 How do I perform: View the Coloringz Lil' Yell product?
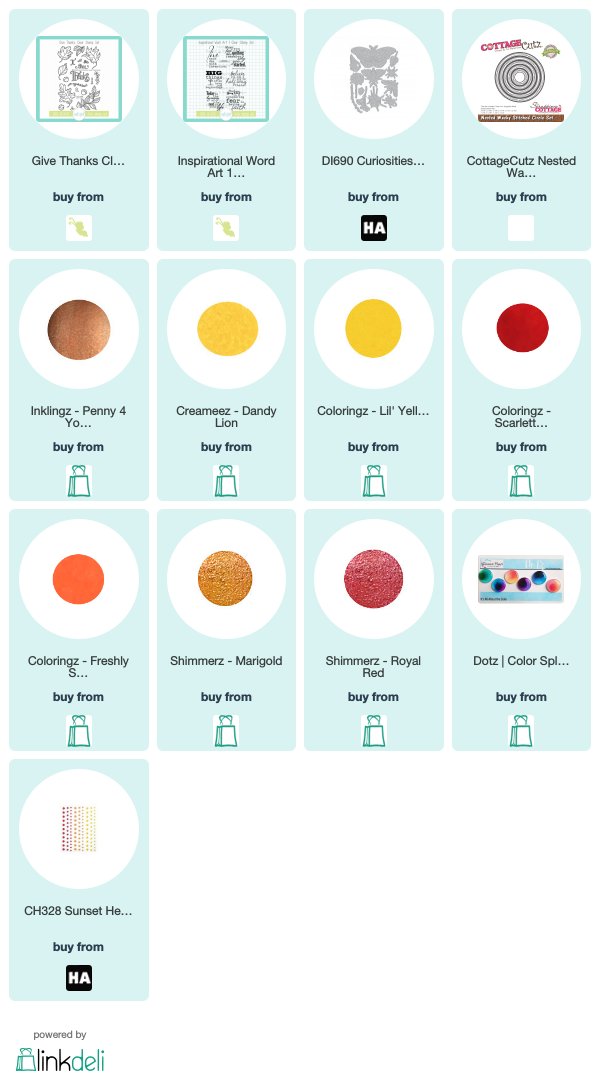click(374, 329)
